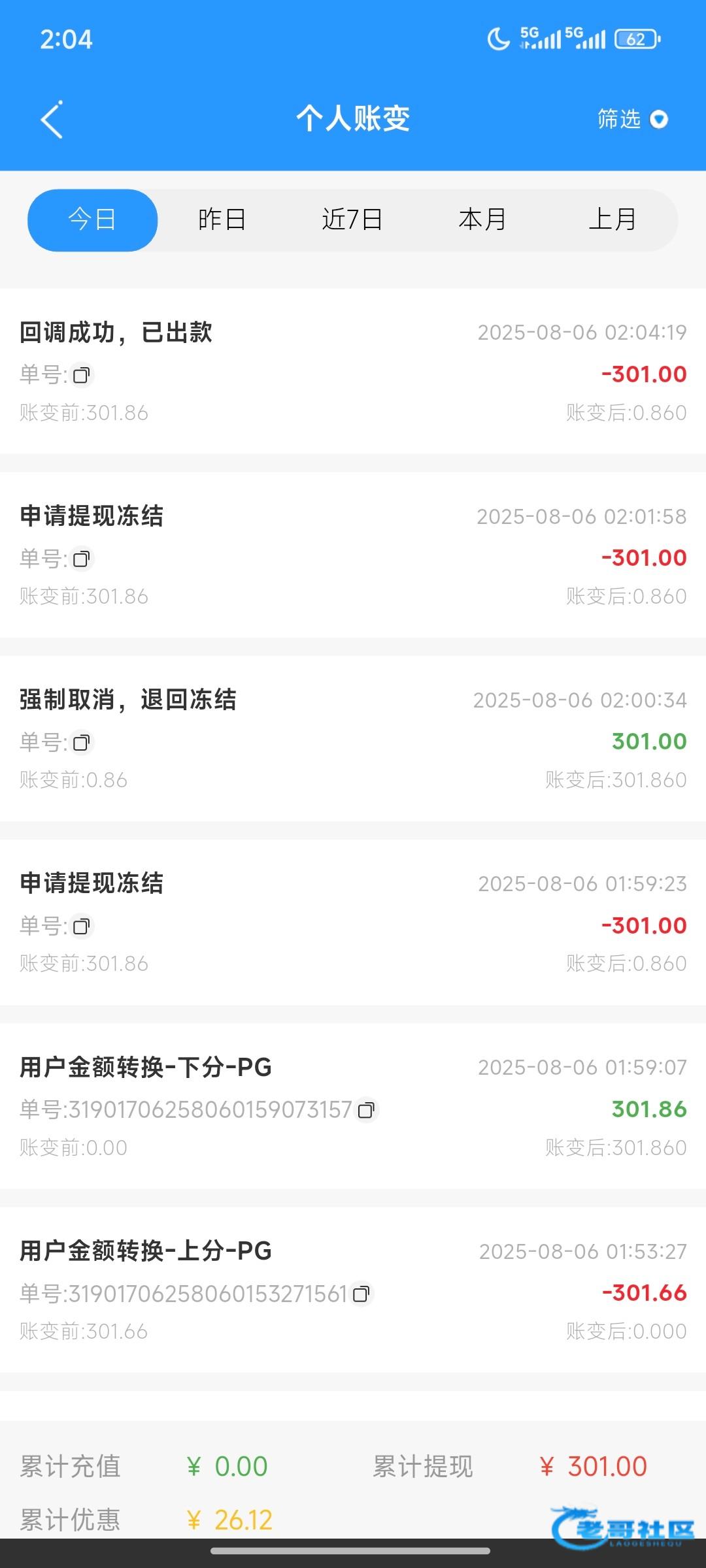Show records for 上月
This screenshot has width=706, height=1568.
click(x=613, y=220)
